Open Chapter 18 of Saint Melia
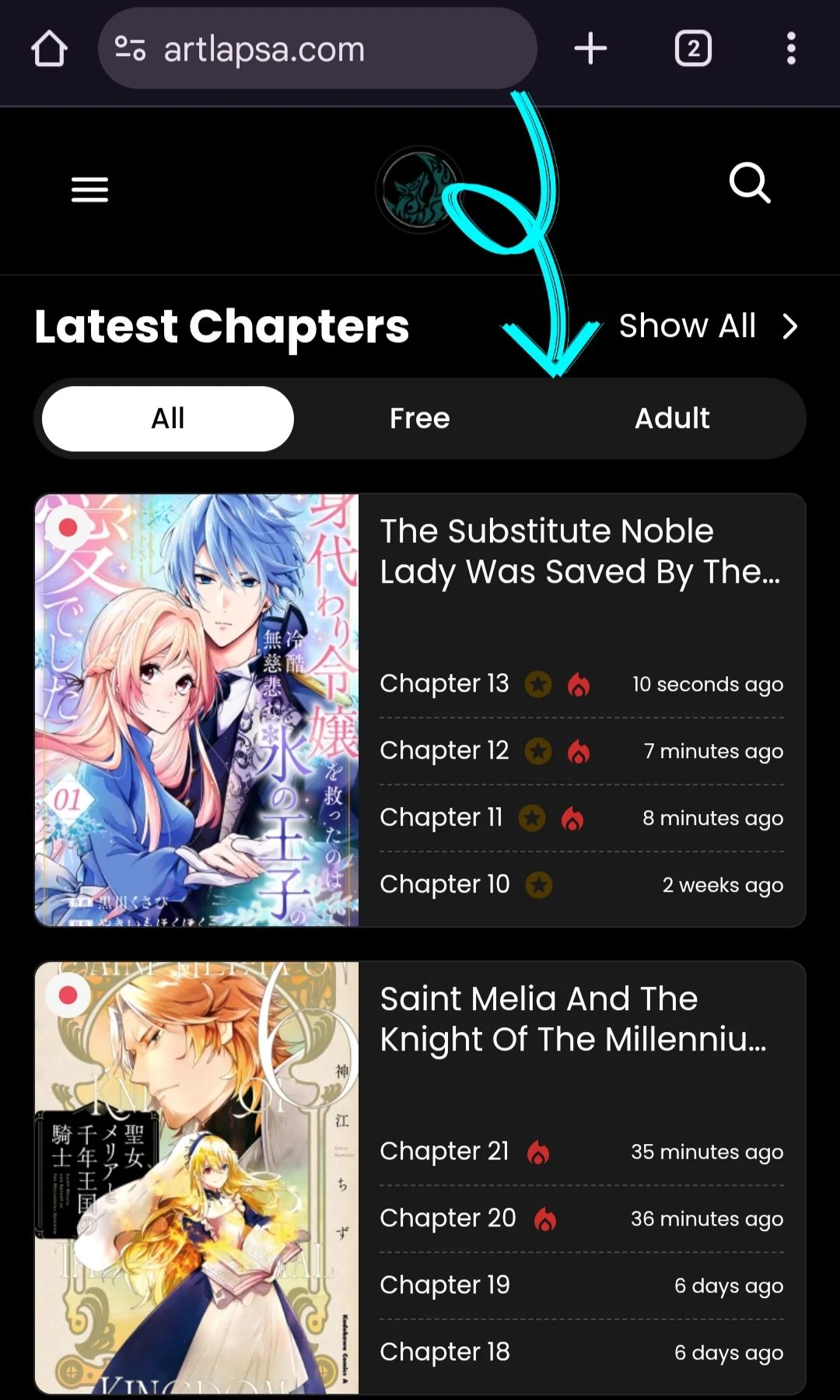This screenshot has height=1400, width=840. pyautogui.click(x=444, y=1352)
